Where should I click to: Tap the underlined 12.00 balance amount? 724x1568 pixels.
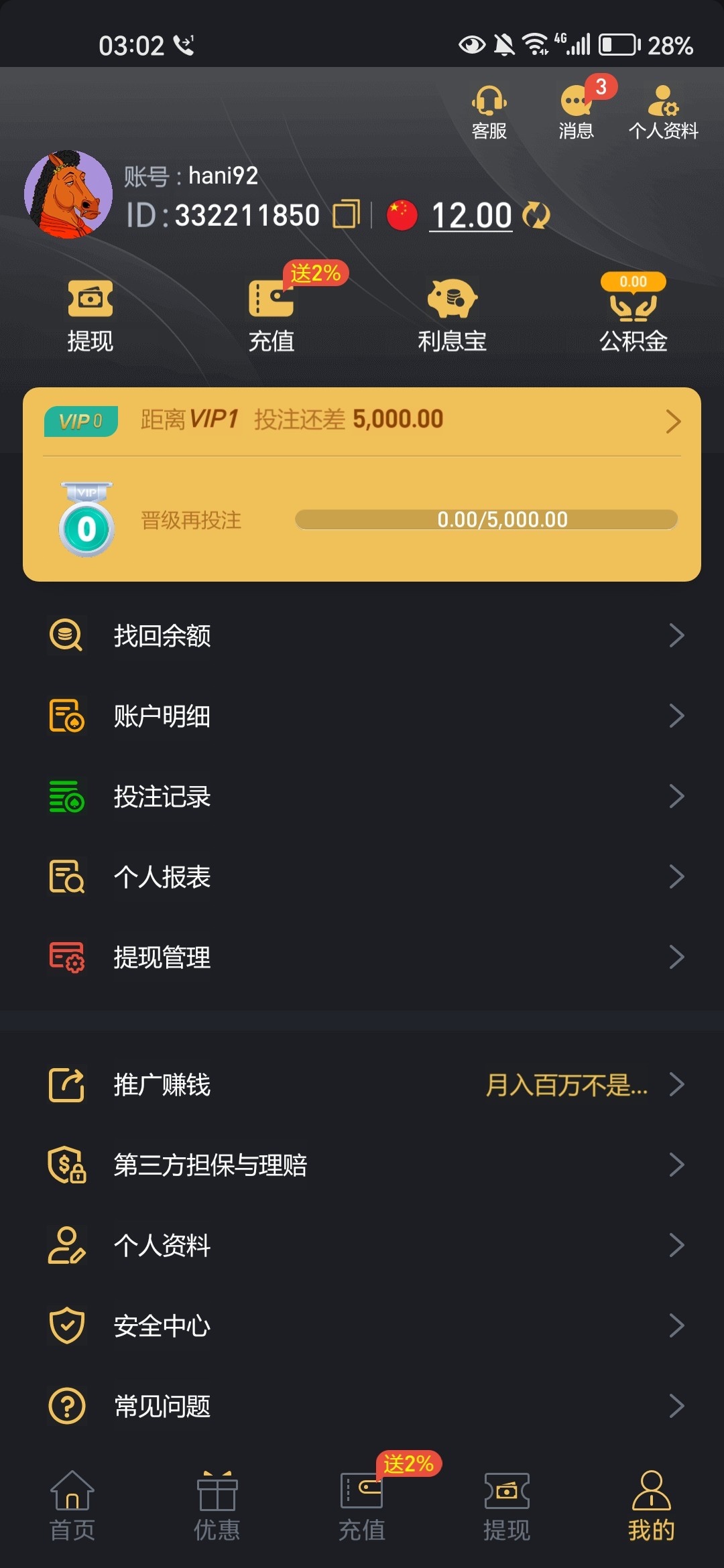(470, 216)
